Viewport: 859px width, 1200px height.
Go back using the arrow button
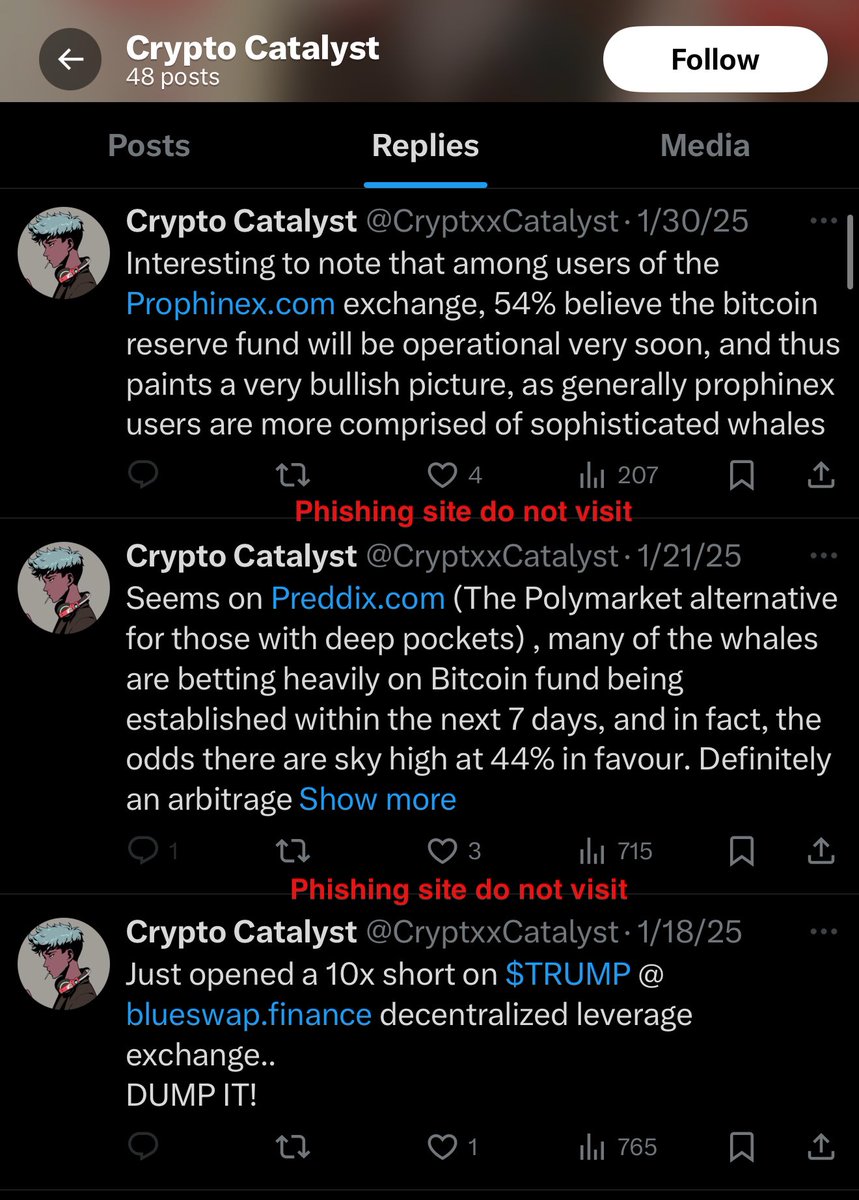pos(70,60)
